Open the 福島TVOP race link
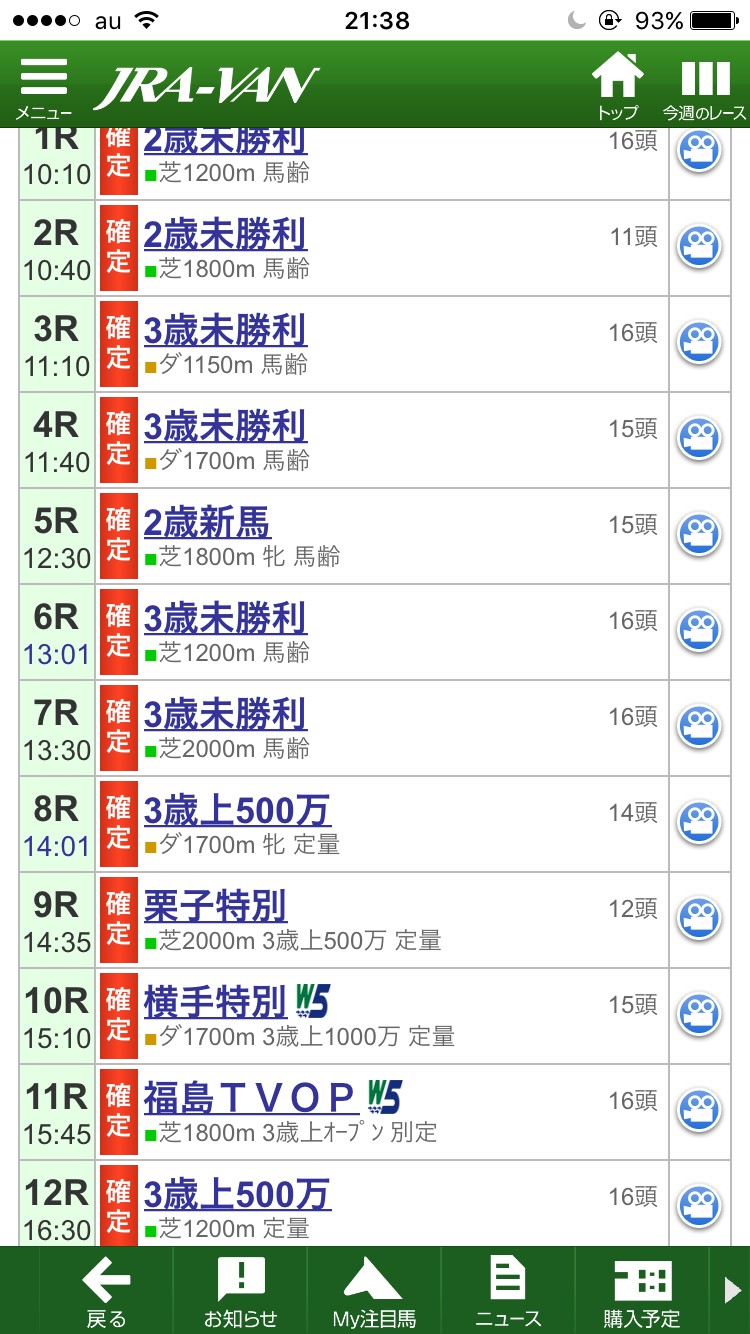The width and height of the screenshot is (750, 1334). [250, 1100]
